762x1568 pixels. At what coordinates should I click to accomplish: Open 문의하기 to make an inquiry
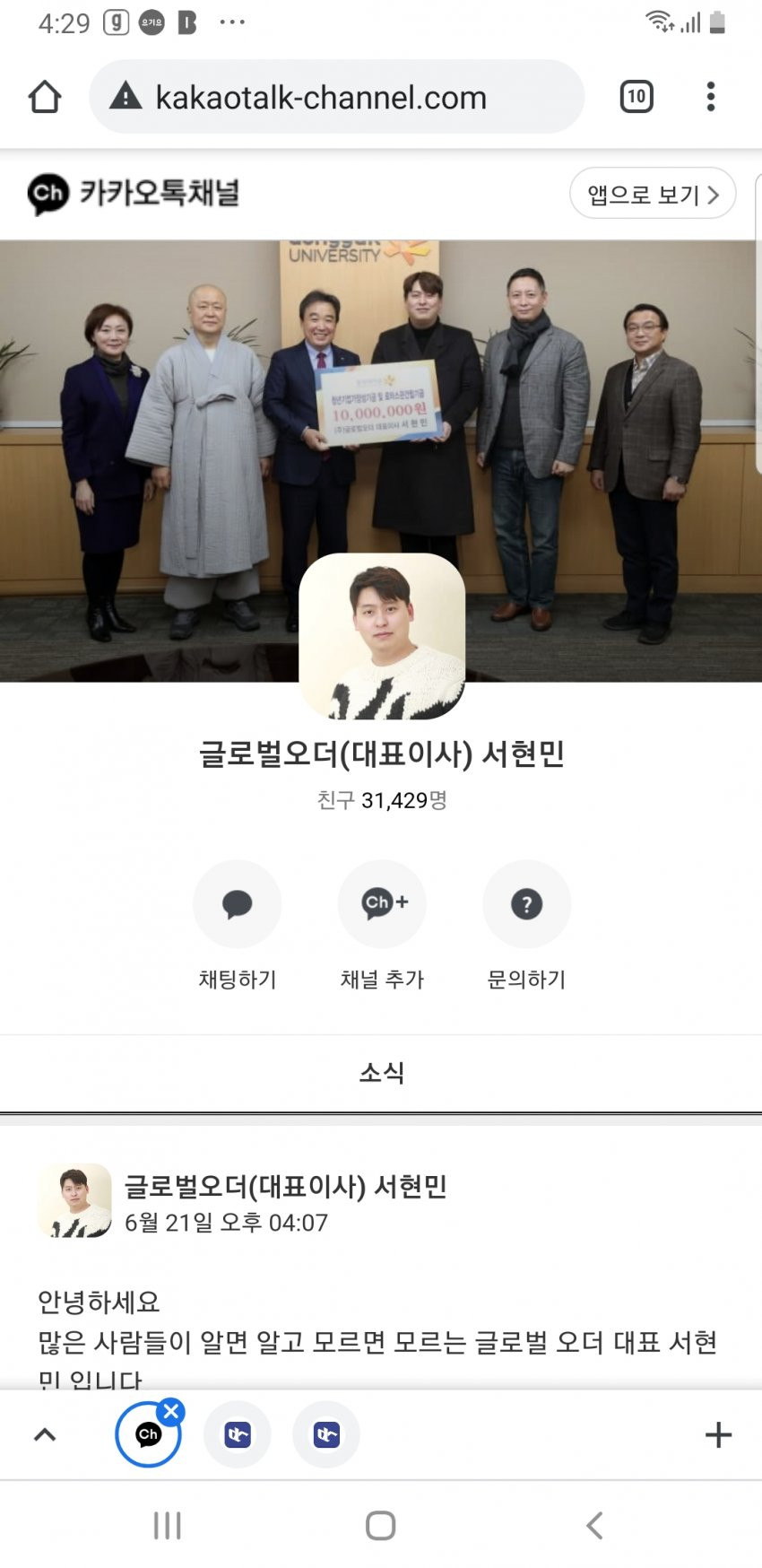526,905
